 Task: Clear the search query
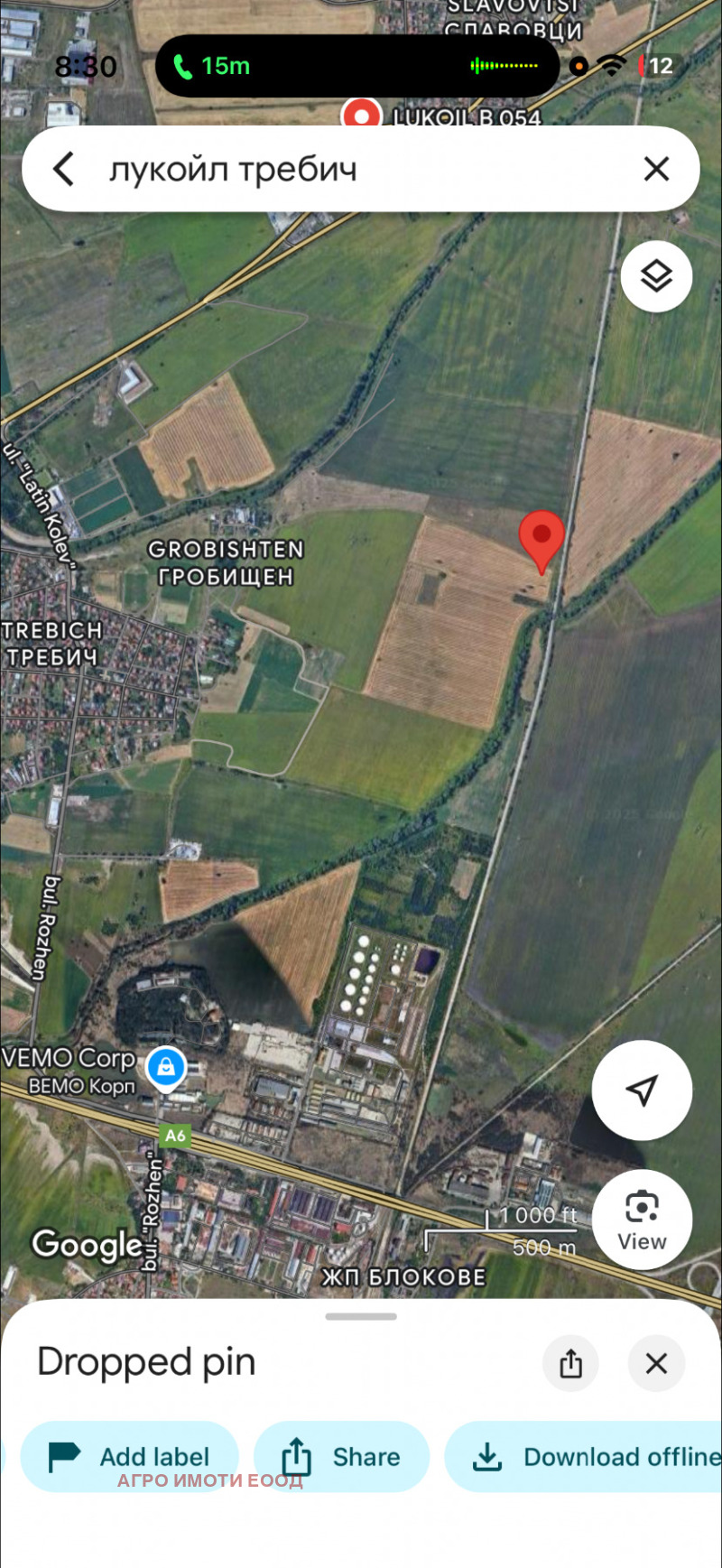coord(656,169)
